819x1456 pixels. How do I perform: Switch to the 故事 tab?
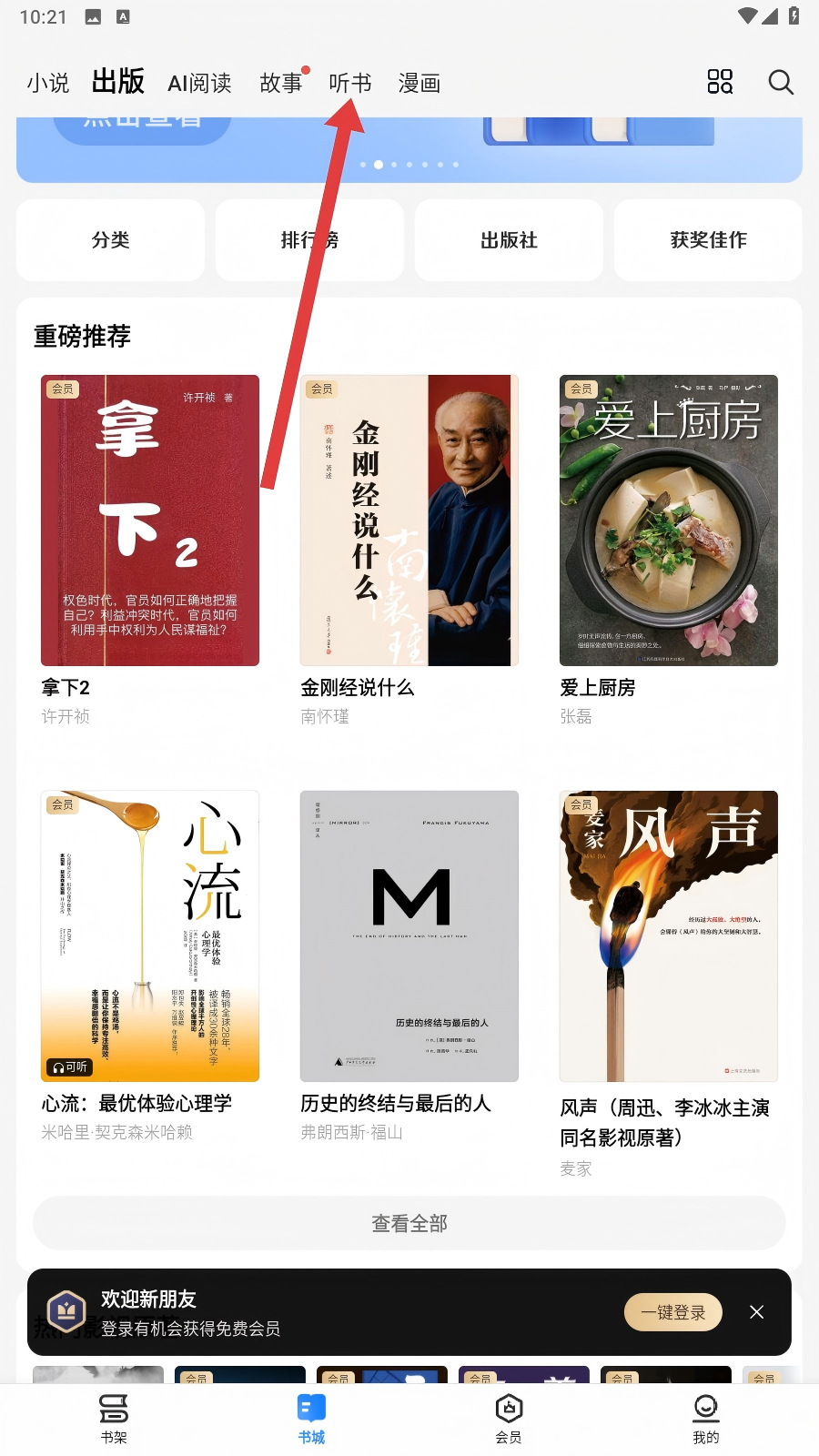281,84
